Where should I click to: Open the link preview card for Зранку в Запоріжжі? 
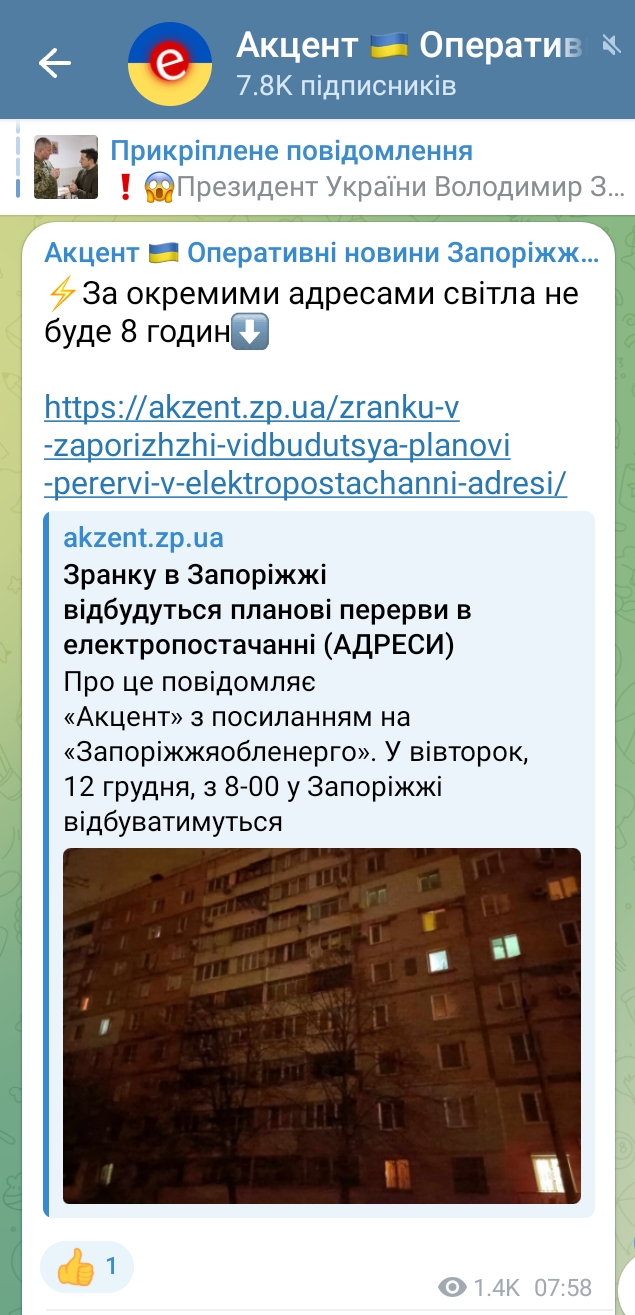point(319,864)
